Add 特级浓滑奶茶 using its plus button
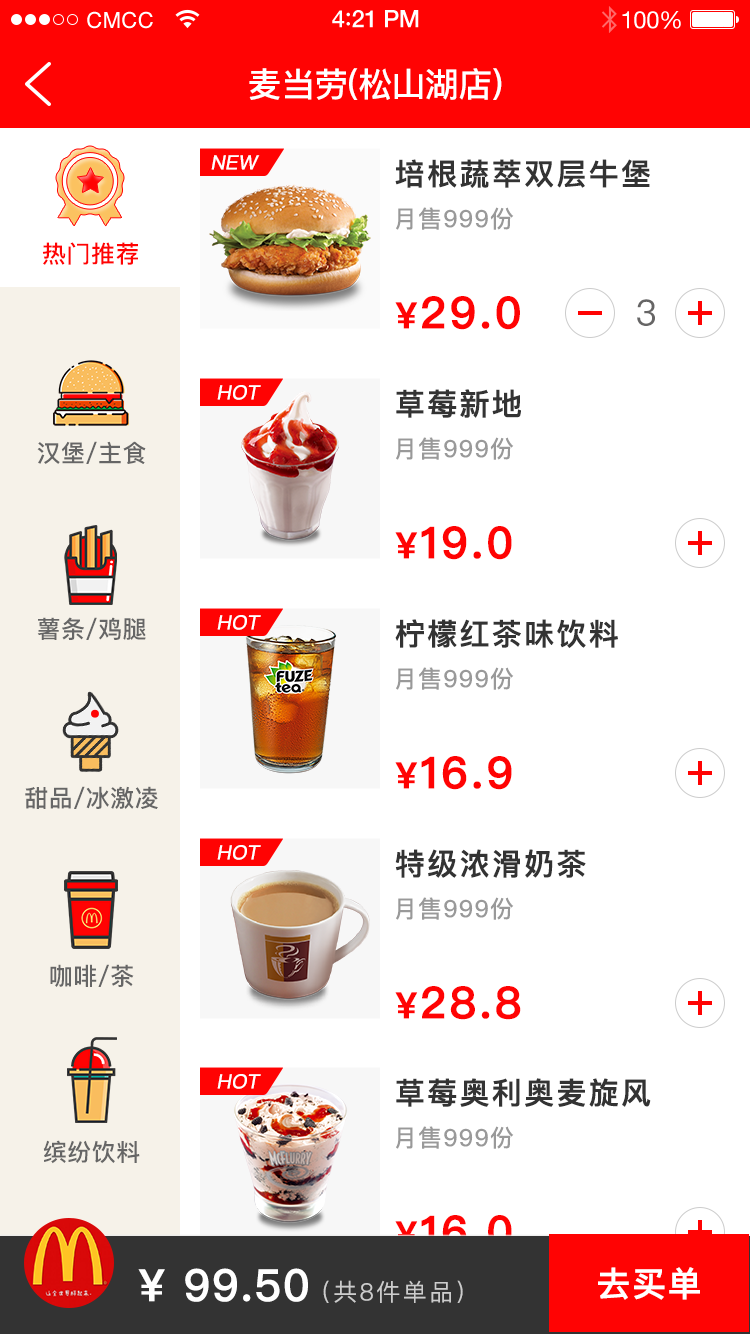 pyautogui.click(x=699, y=1003)
